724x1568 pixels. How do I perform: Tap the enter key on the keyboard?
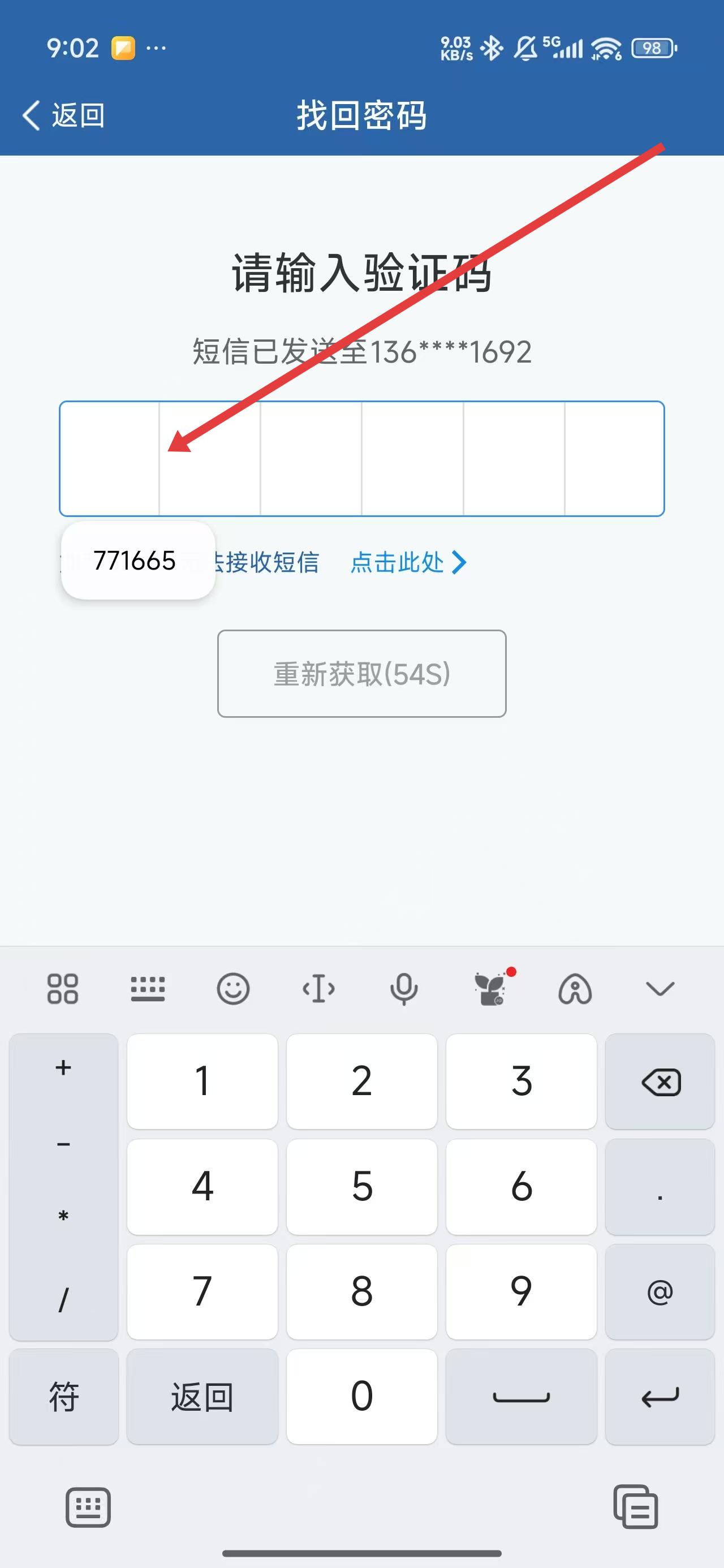click(x=660, y=1395)
